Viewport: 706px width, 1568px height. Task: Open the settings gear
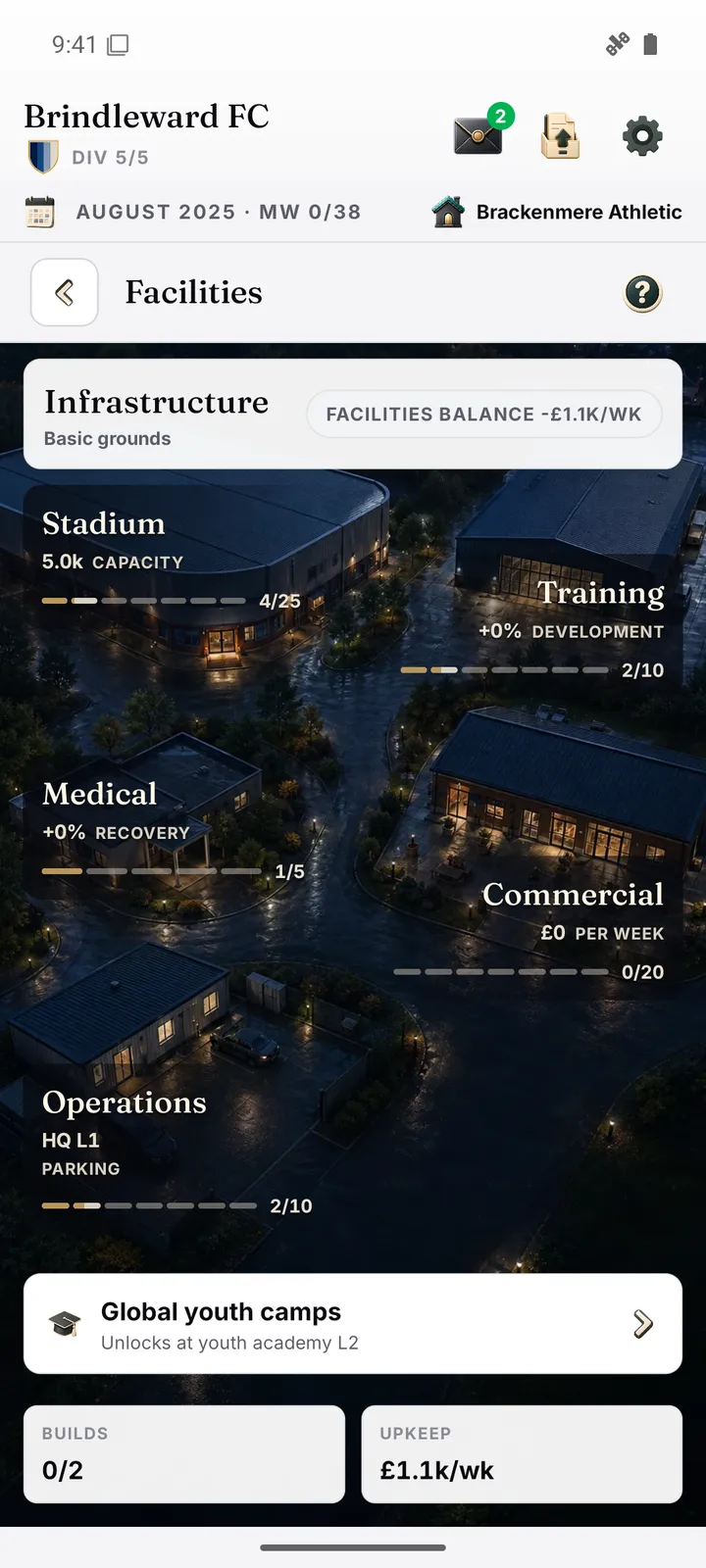pos(642,135)
